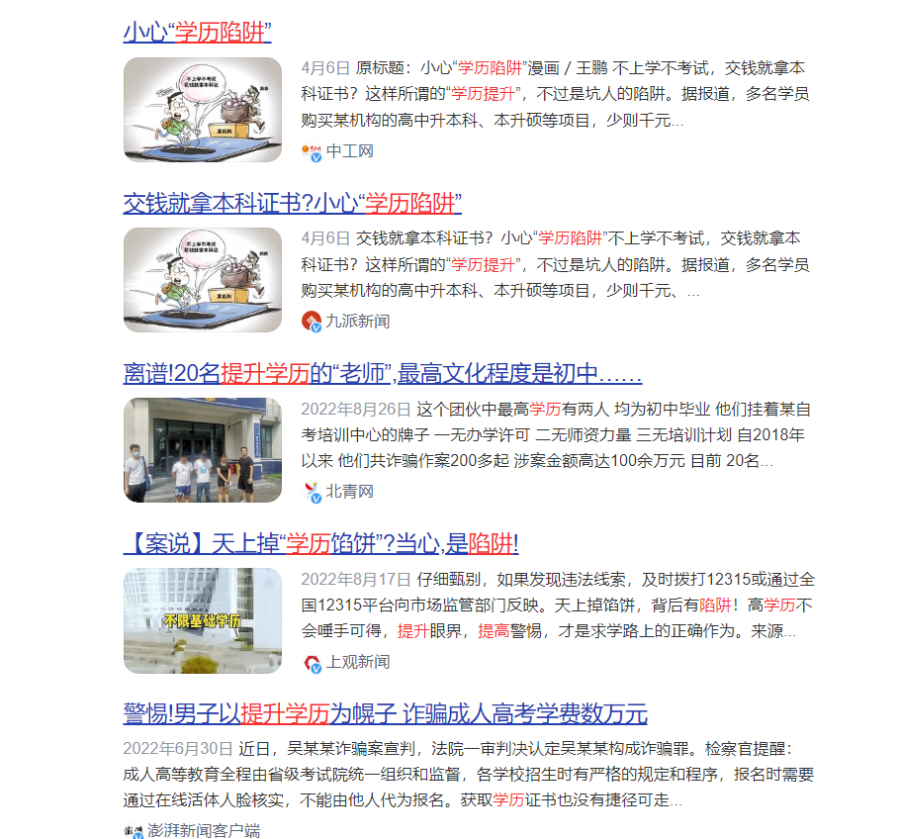Screen dimensions: 900x839
Task: Open the article 警惕!男子以提升学历为幌子
Action: point(385,714)
